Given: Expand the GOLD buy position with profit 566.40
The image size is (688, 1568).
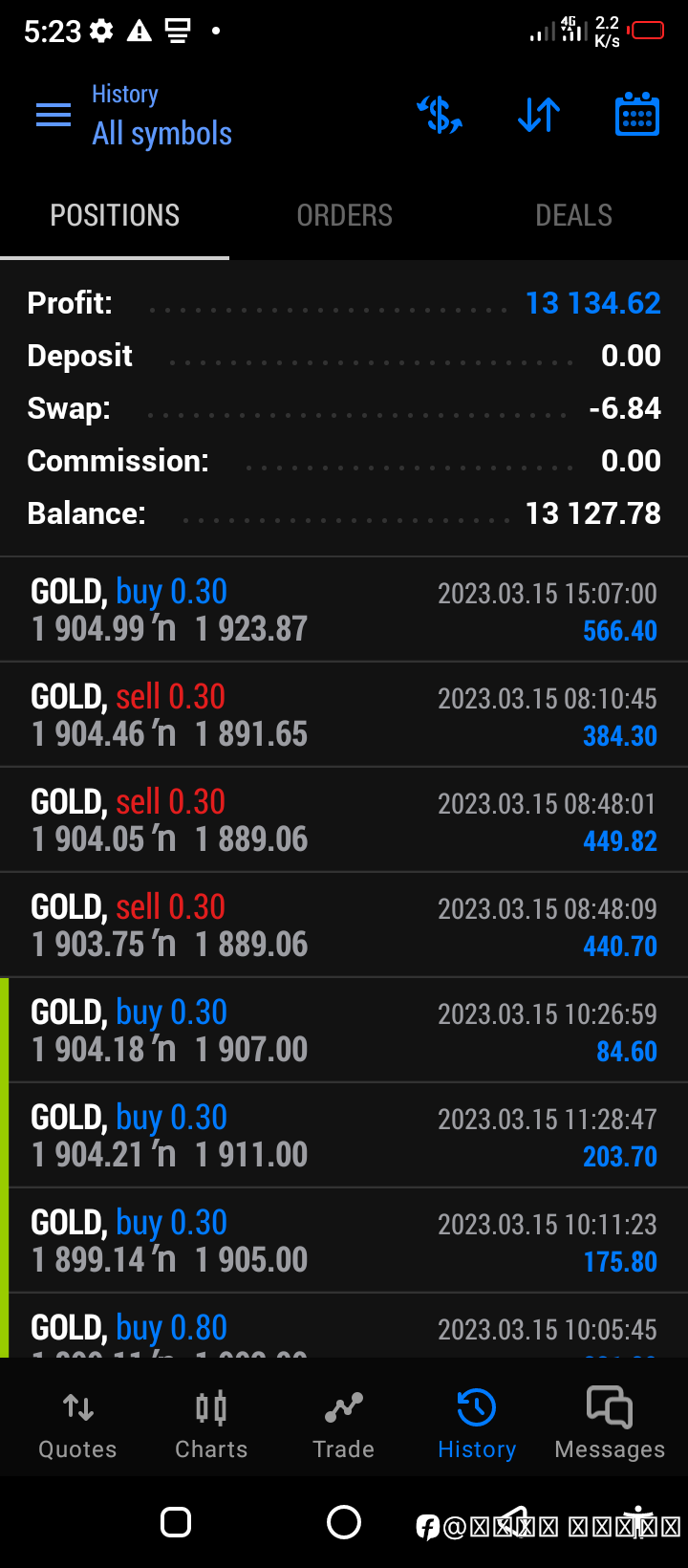Looking at the screenshot, I should (x=344, y=610).
